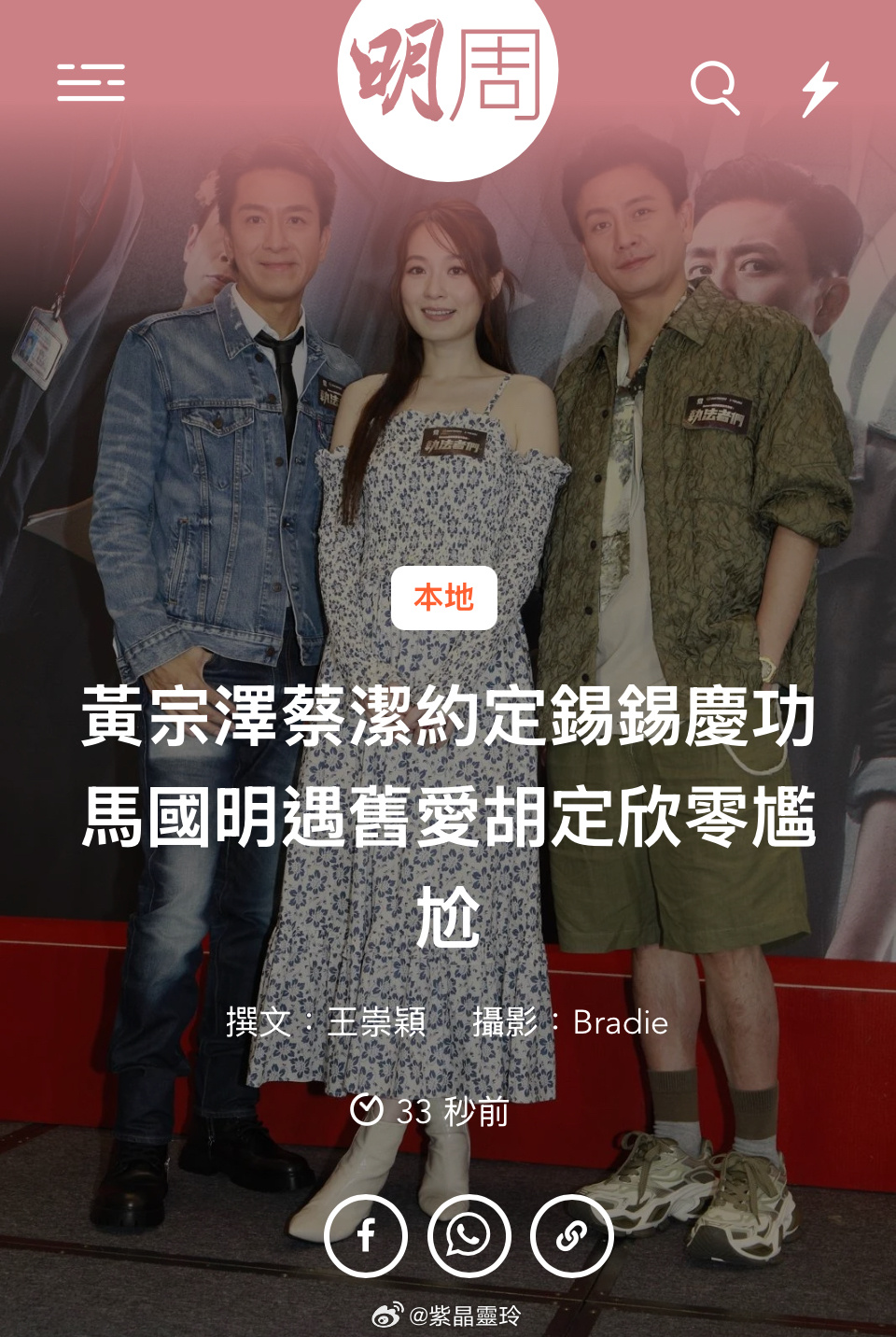The image size is (896, 1337).
Task: Open the 本地 category tag
Action: (x=443, y=598)
